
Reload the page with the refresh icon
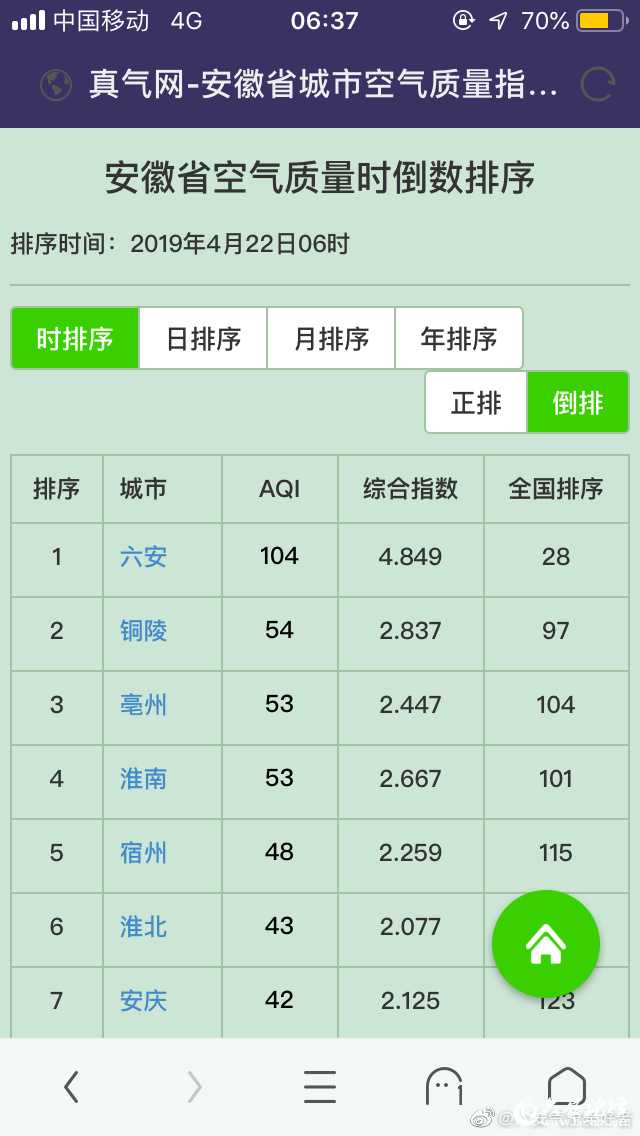pyautogui.click(x=598, y=85)
